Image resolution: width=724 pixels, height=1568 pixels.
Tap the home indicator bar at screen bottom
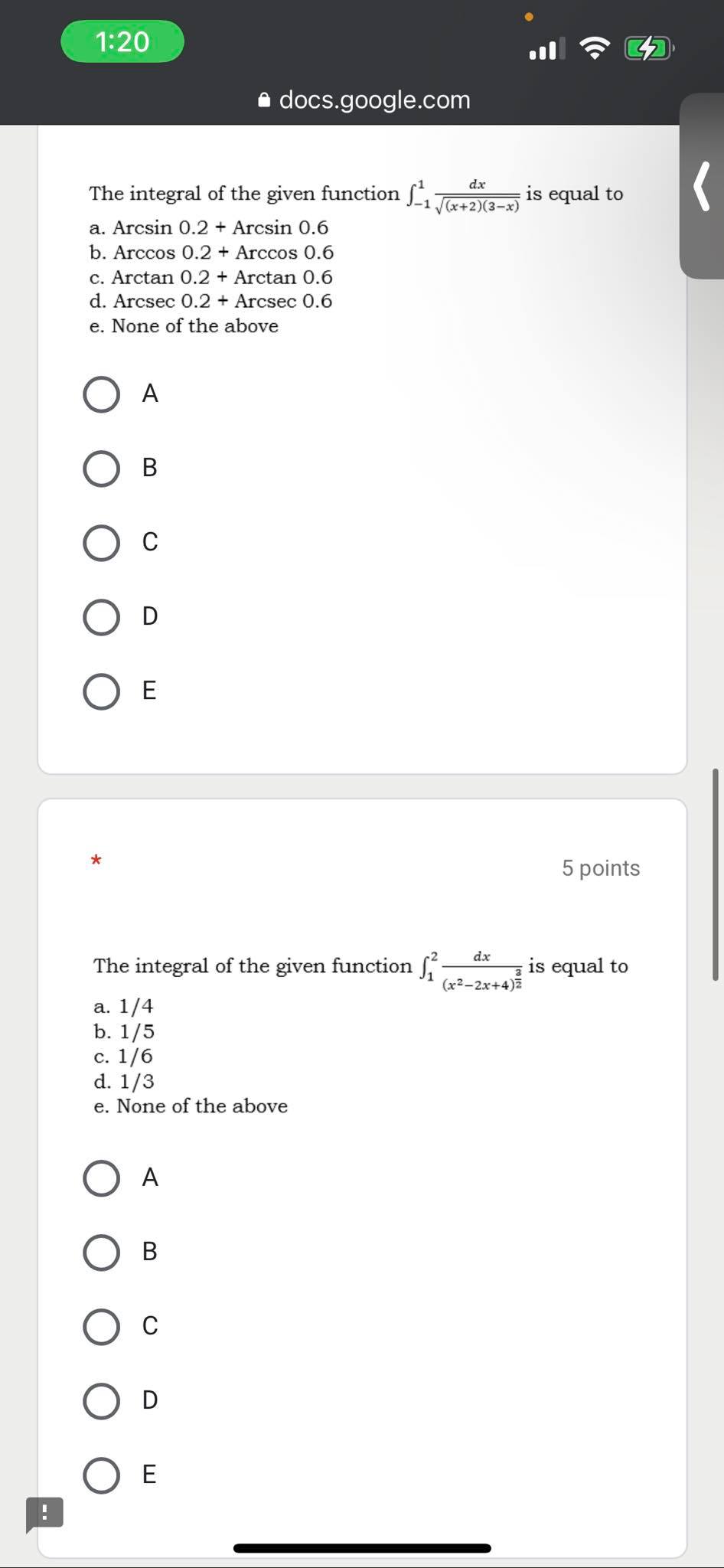click(x=362, y=1547)
